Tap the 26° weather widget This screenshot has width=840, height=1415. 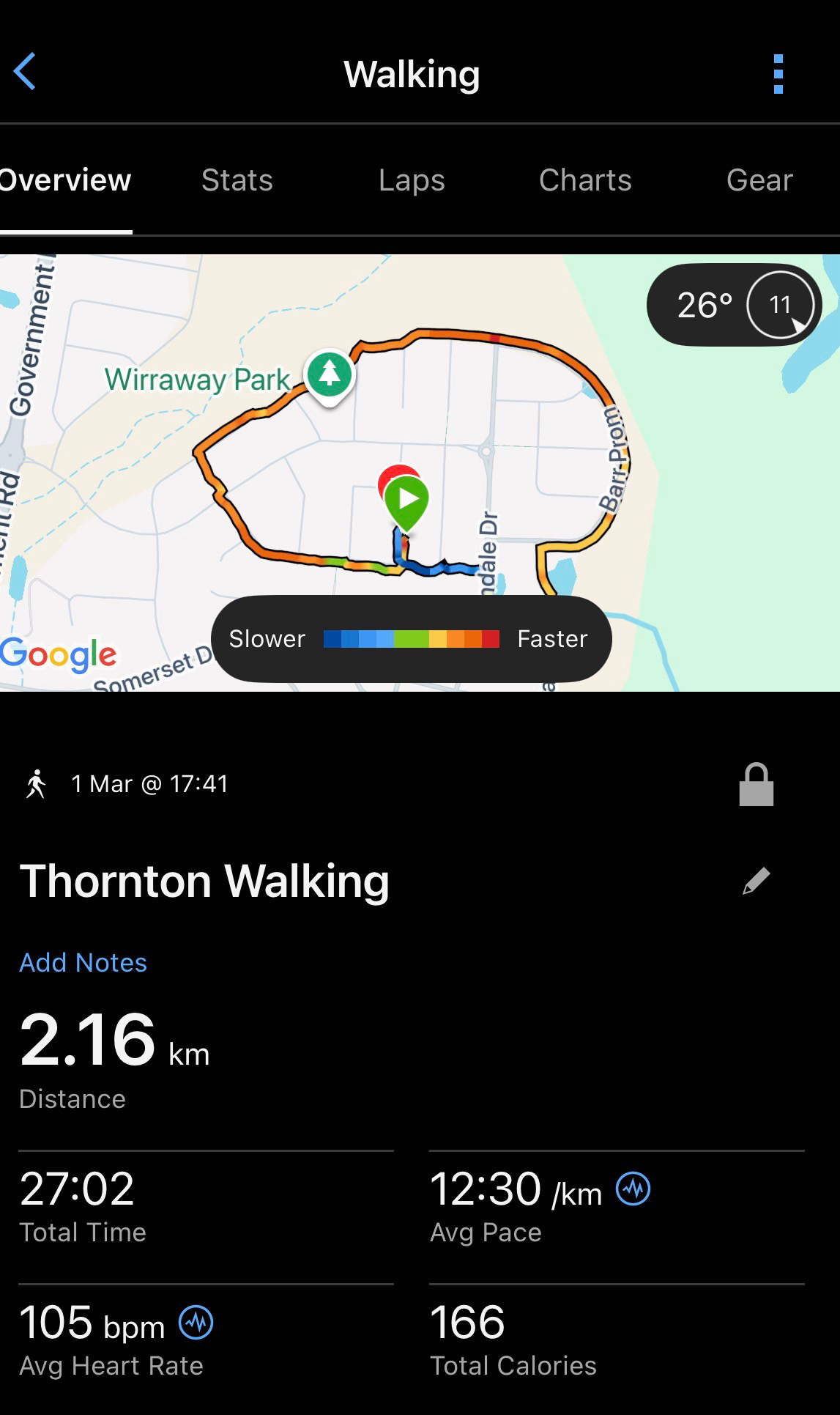(x=734, y=305)
